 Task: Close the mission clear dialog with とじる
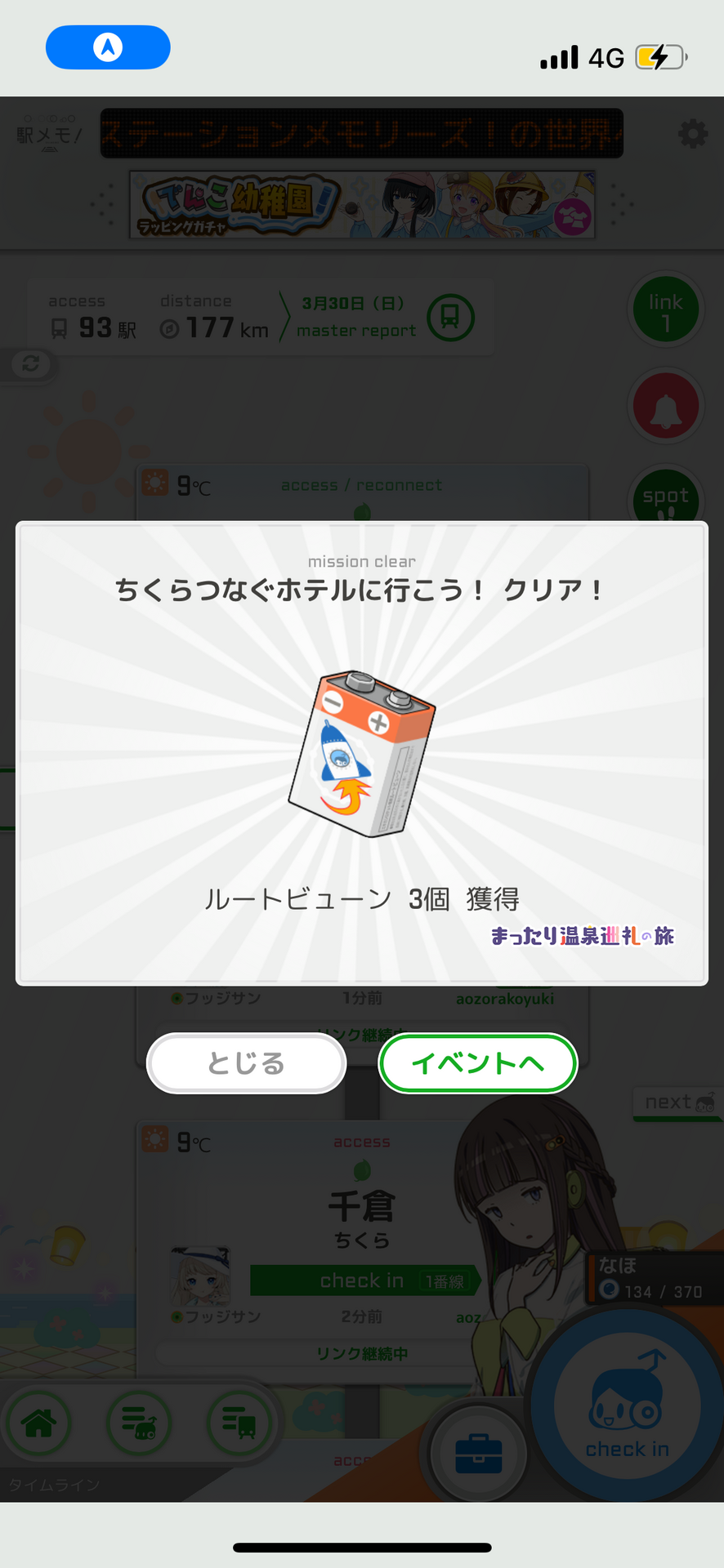(x=246, y=1062)
